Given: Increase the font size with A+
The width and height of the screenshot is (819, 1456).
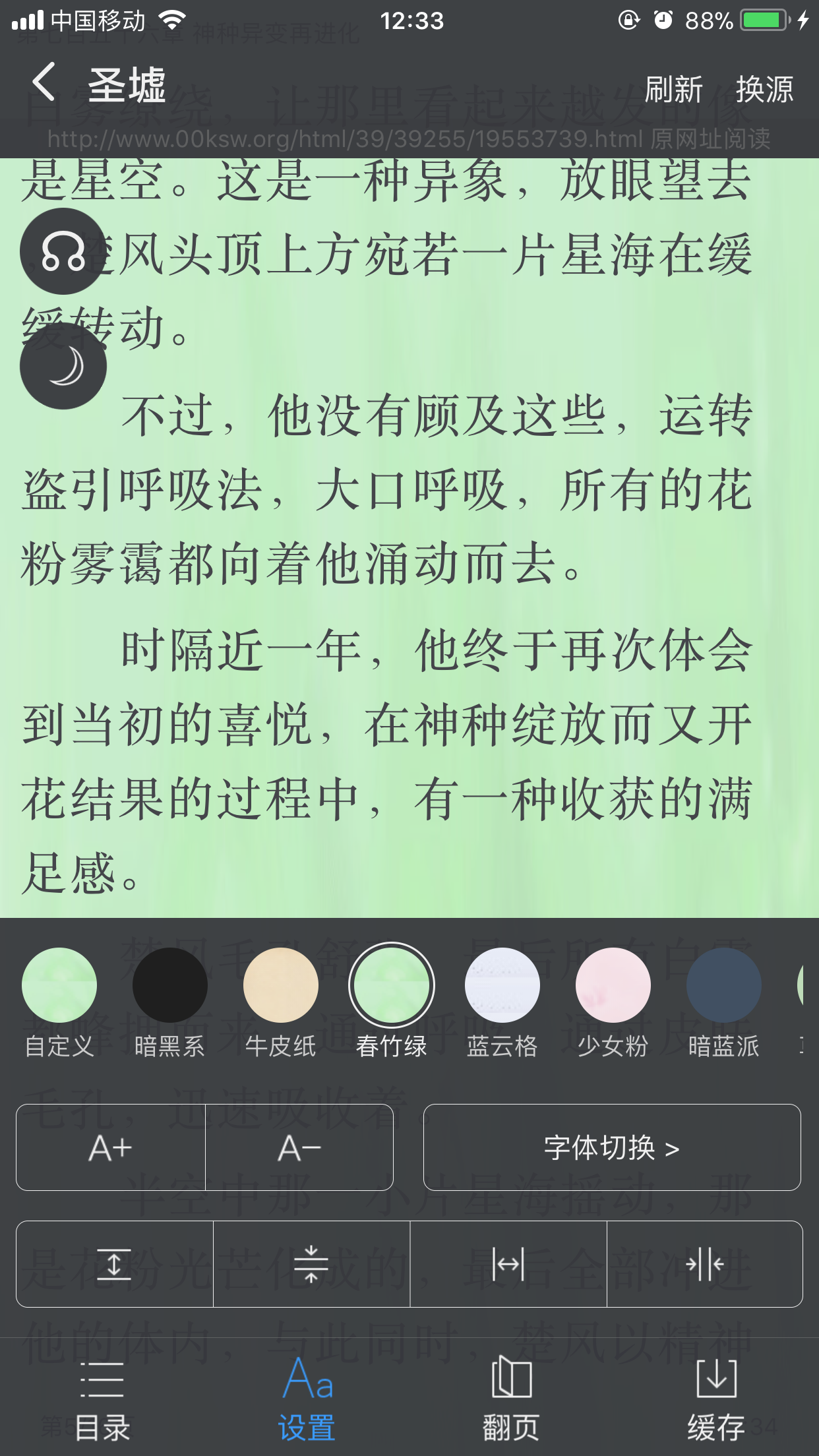Looking at the screenshot, I should tap(111, 1147).
